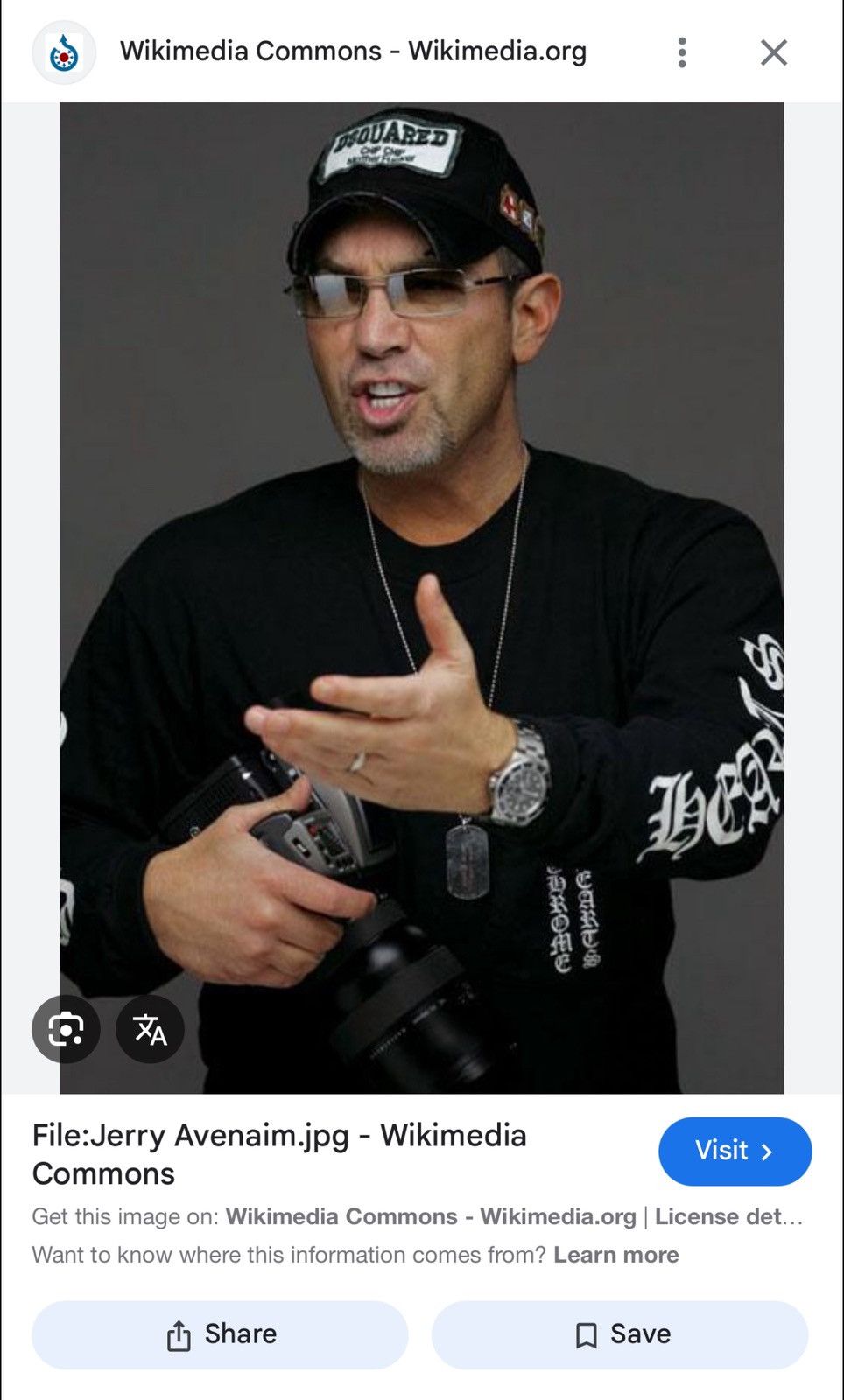
Task: Share this image
Action: click(x=220, y=1334)
